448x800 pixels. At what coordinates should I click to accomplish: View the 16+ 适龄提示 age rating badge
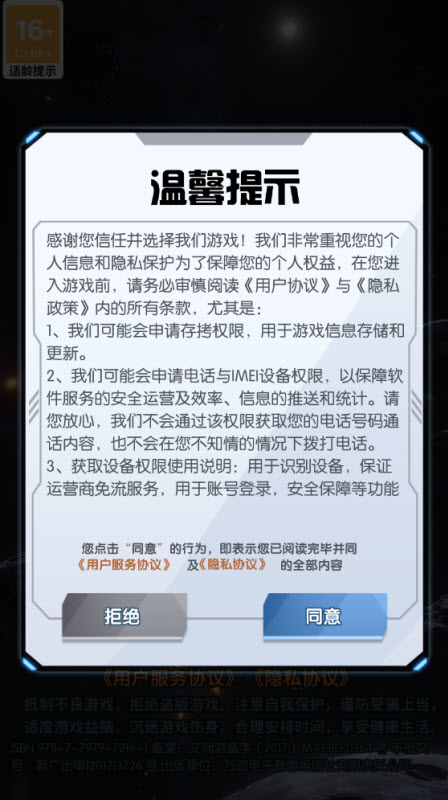pos(33,40)
